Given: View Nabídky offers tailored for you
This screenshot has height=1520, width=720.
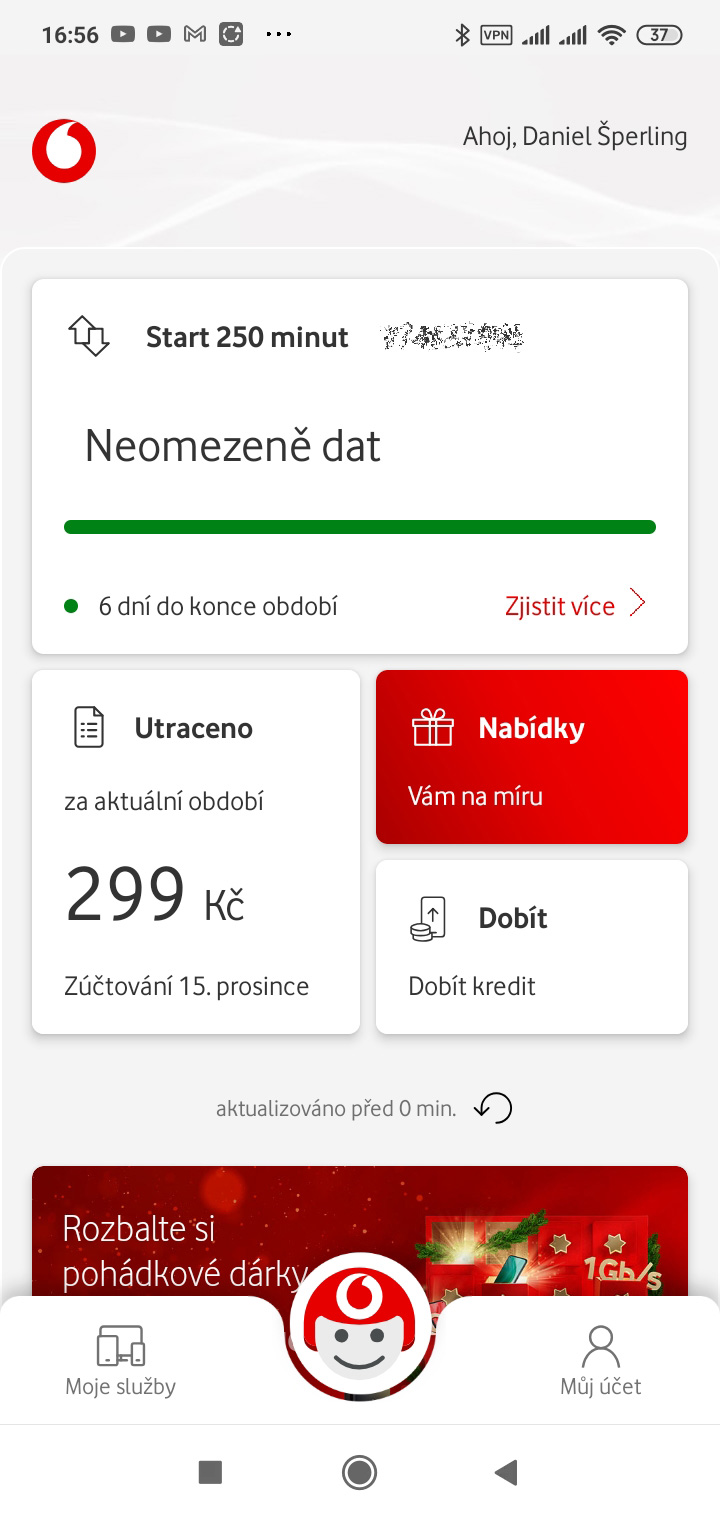Looking at the screenshot, I should click(532, 757).
